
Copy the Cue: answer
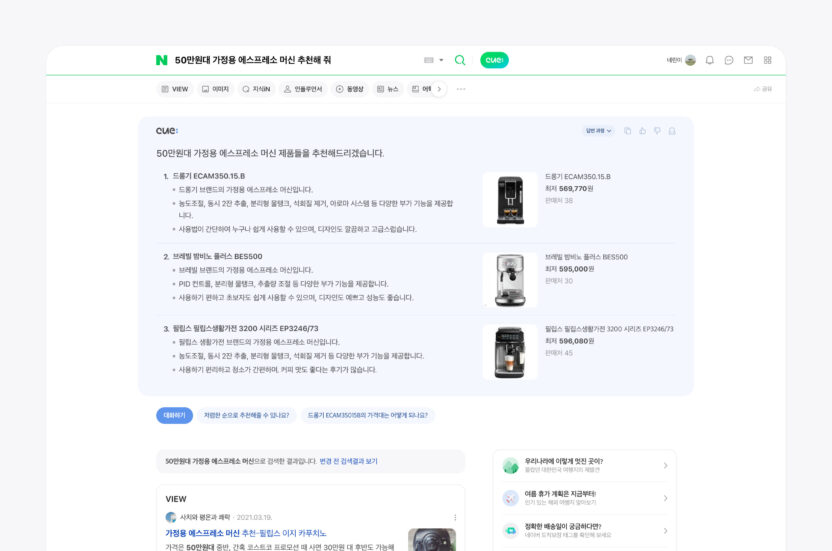[627, 131]
